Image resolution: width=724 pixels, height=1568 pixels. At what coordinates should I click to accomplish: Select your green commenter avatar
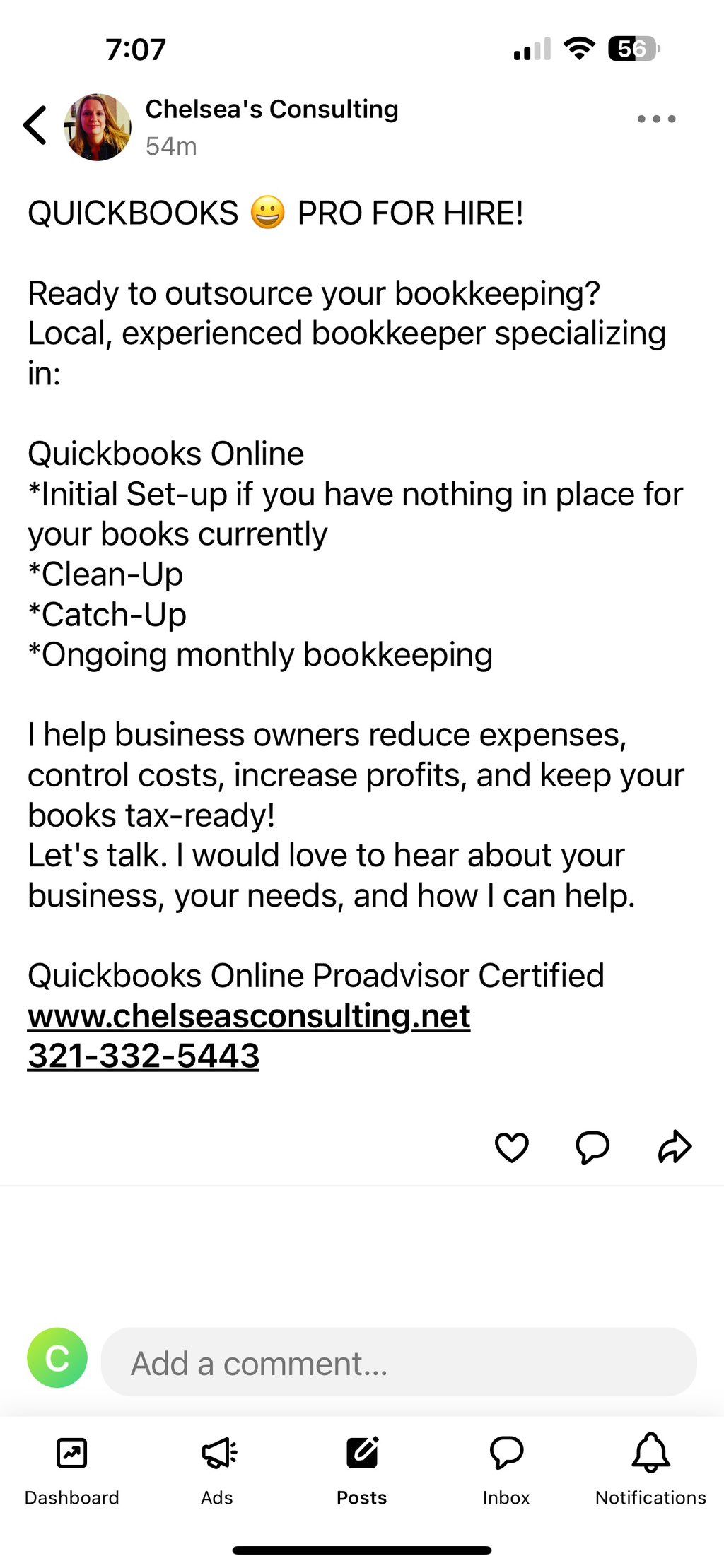57,1357
